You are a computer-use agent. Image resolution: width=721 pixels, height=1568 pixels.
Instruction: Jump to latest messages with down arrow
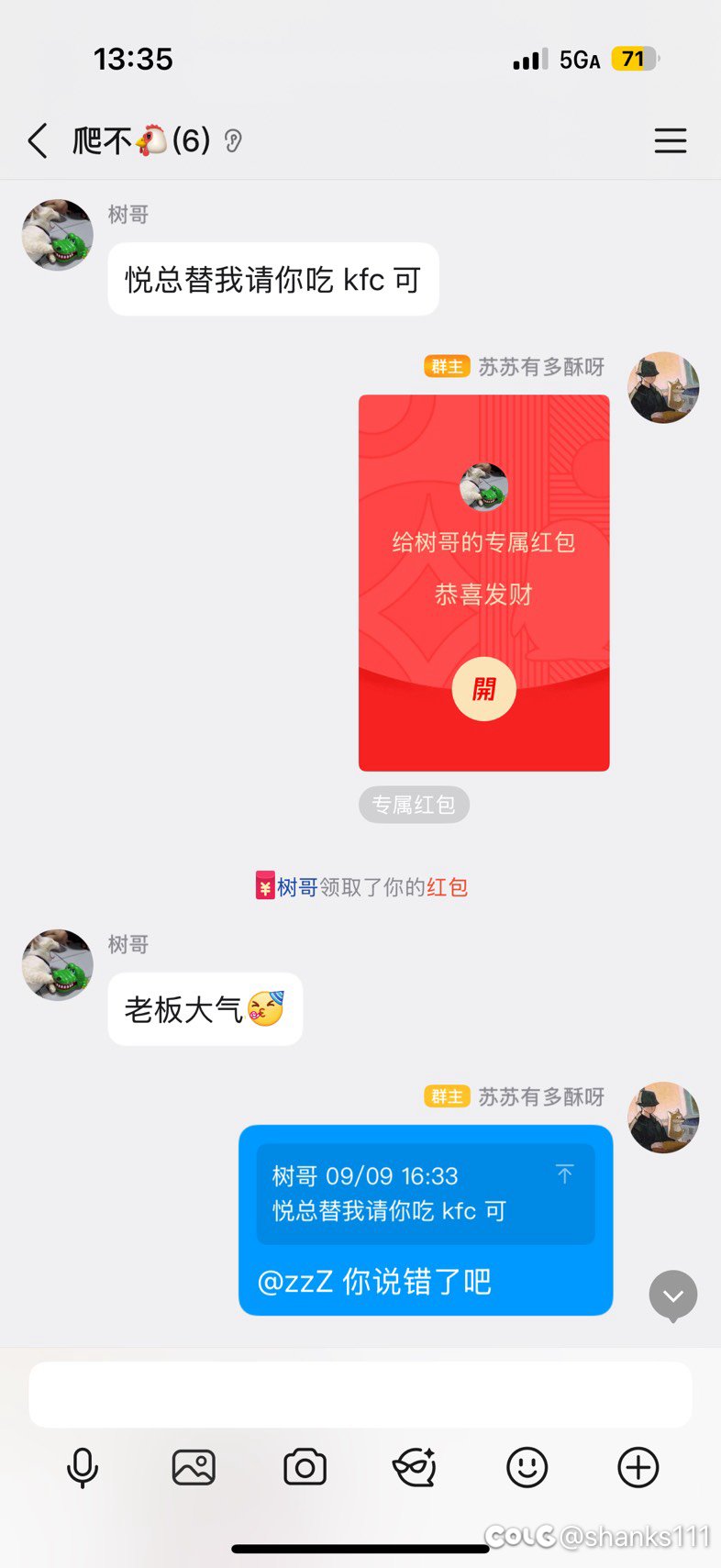pos(672,1295)
